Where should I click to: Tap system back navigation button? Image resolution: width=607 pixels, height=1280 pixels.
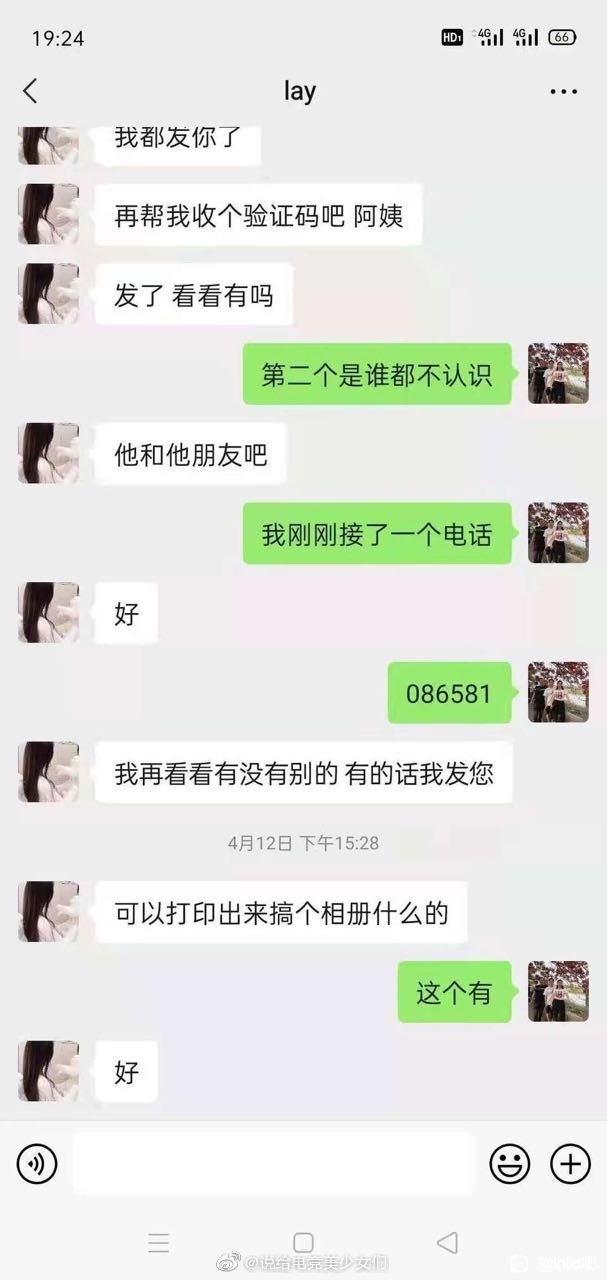(447, 1243)
